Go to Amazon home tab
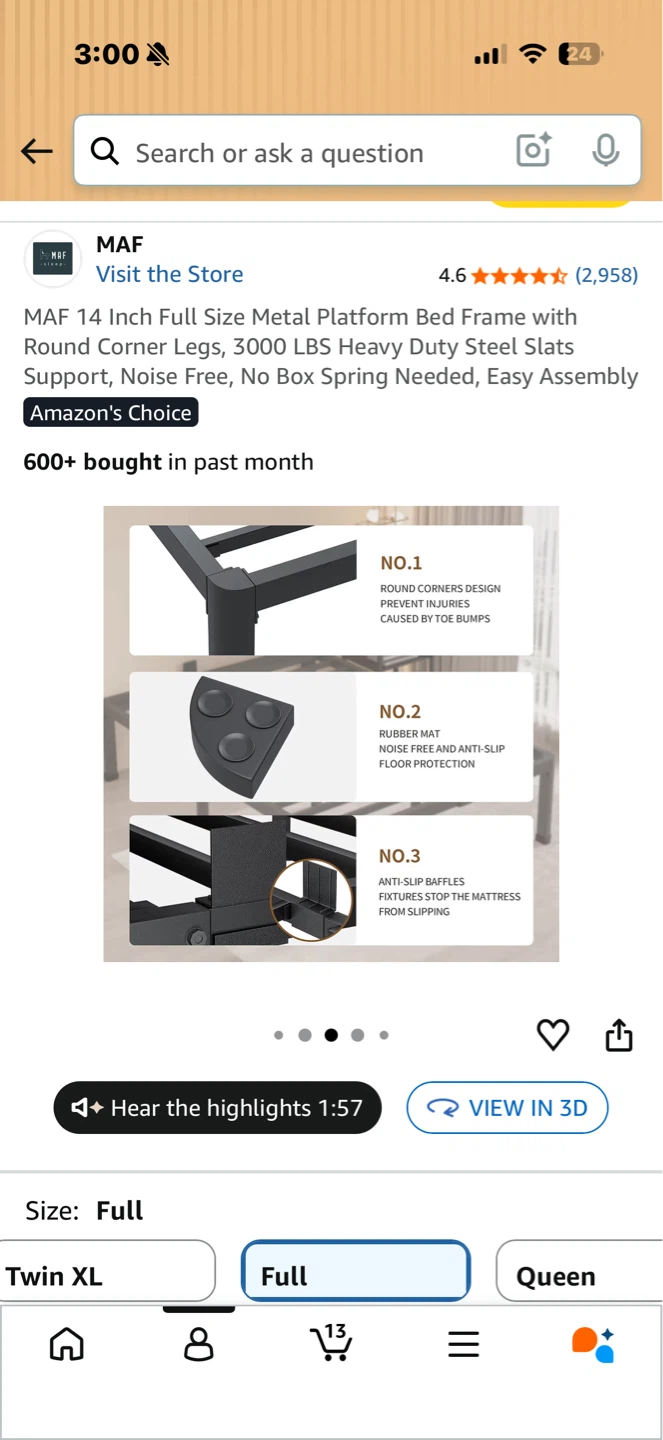663x1440 pixels. 67,1344
